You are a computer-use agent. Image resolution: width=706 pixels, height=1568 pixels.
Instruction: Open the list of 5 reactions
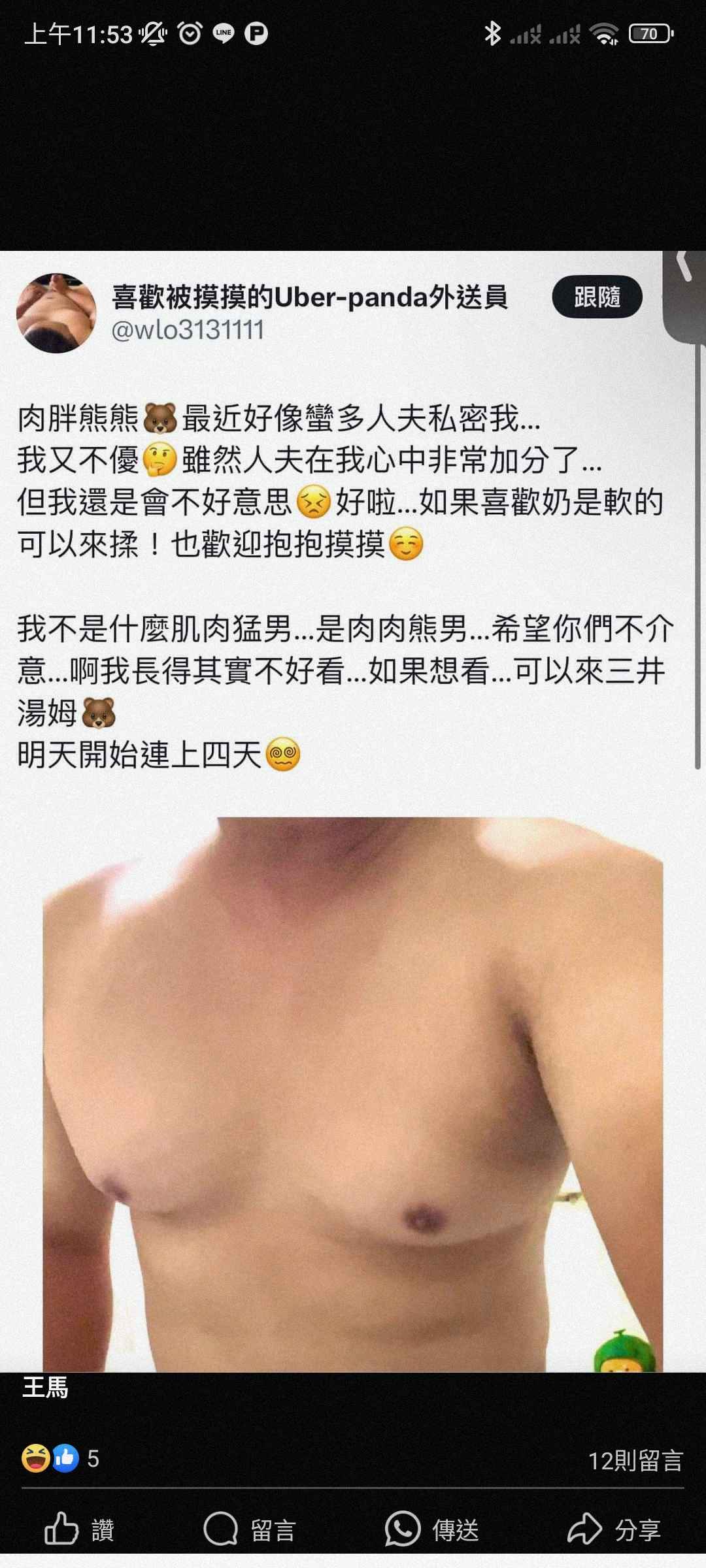click(x=60, y=1458)
